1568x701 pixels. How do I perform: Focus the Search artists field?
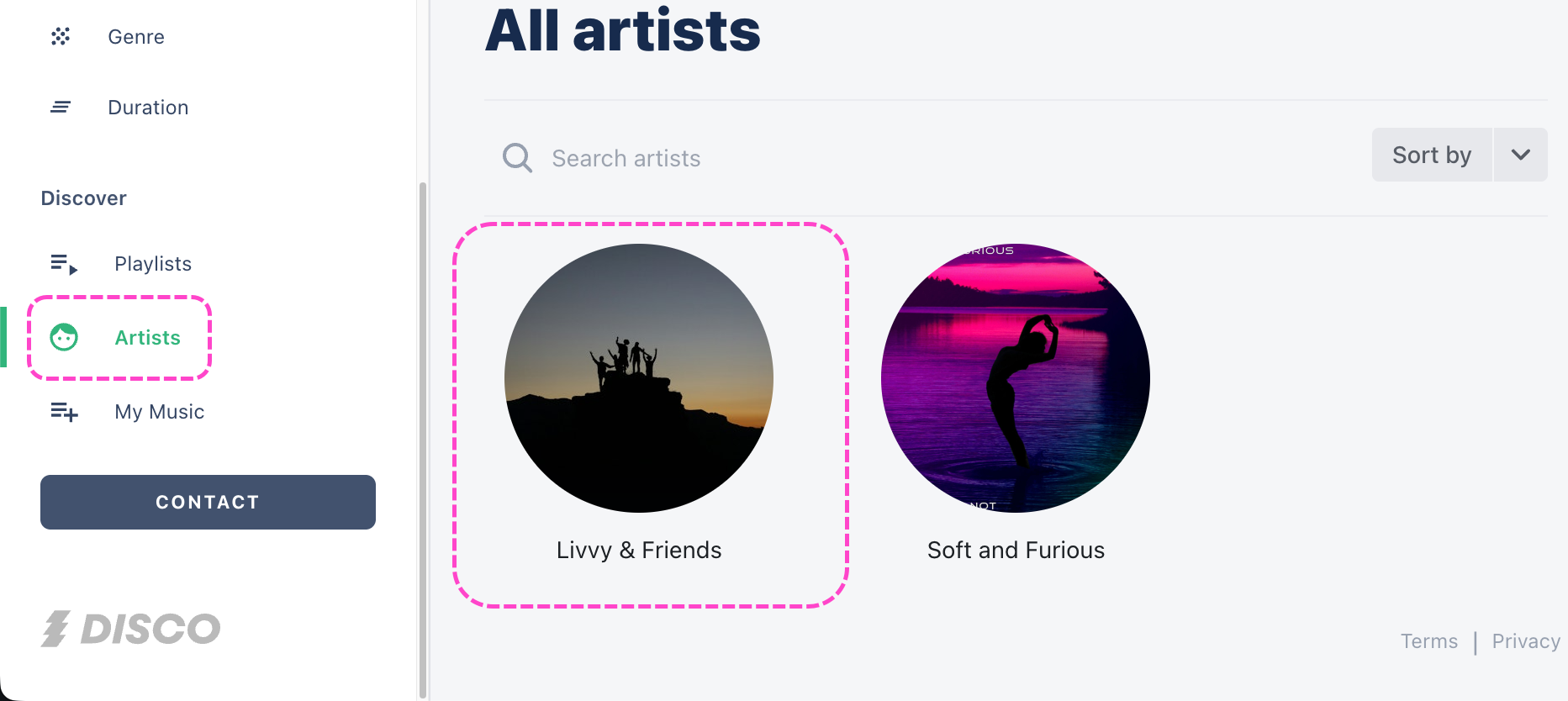pyautogui.click(x=626, y=158)
